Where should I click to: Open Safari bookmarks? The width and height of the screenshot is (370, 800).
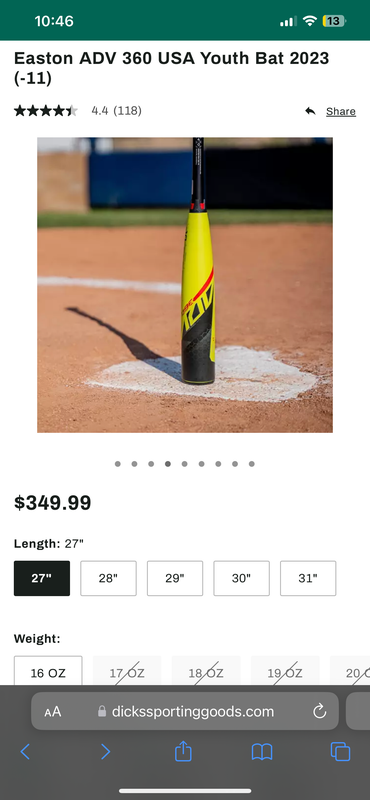click(x=262, y=752)
